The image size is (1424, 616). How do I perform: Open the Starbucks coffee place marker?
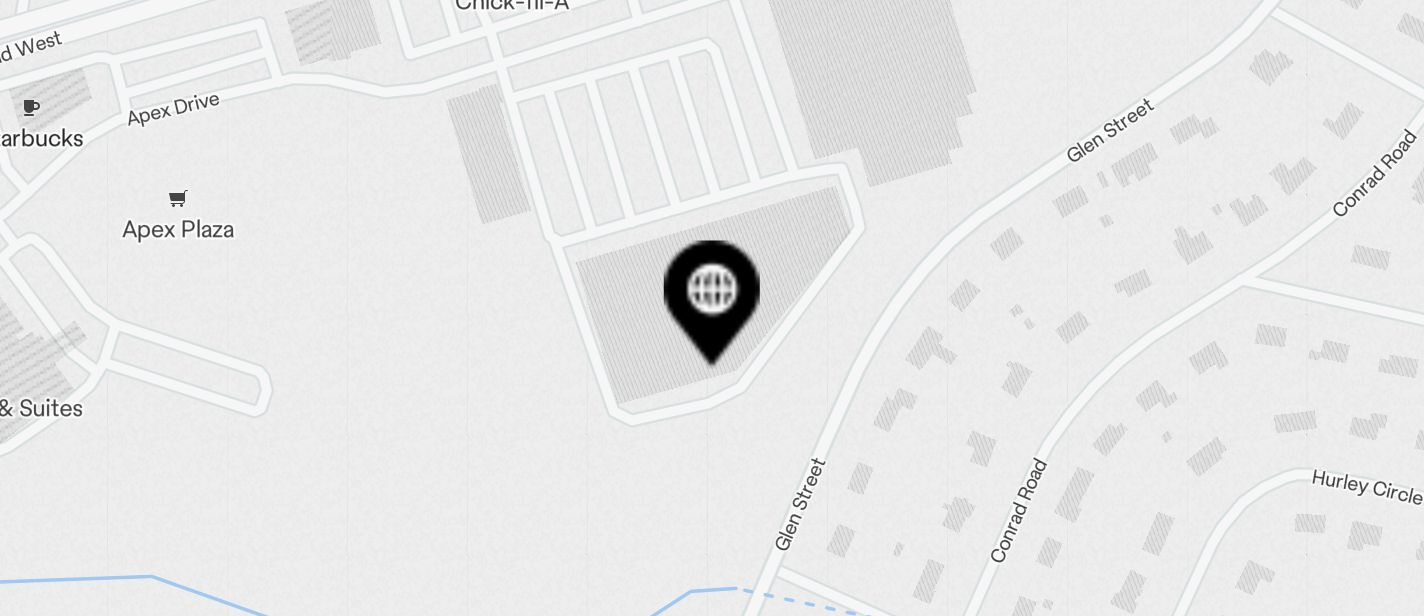tap(31, 108)
